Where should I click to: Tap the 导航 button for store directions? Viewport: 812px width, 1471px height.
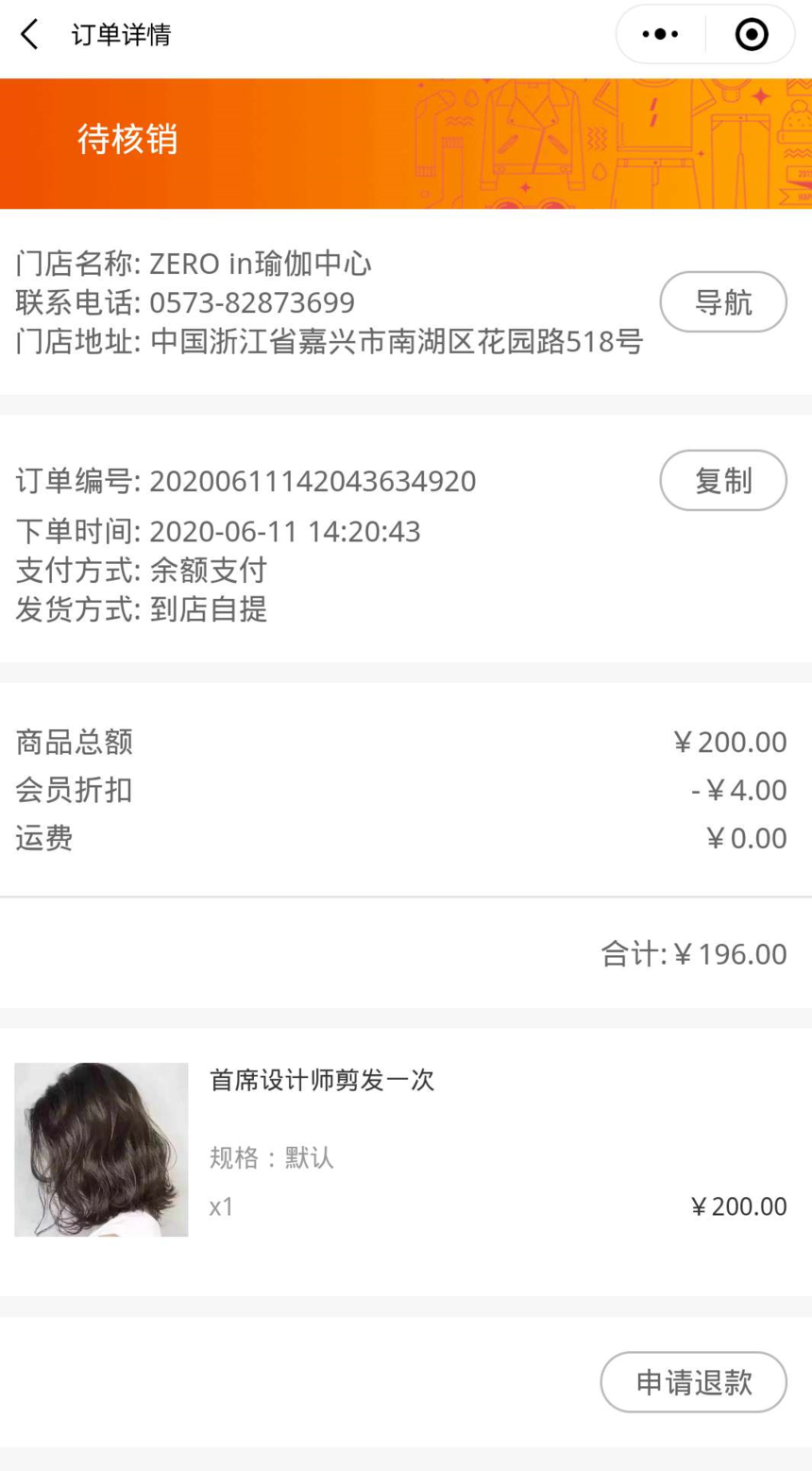[x=722, y=302]
